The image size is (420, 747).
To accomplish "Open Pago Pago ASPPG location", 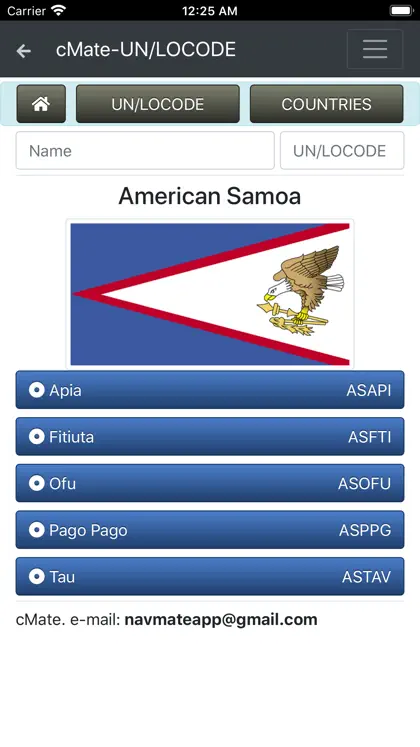I will (x=210, y=530).
